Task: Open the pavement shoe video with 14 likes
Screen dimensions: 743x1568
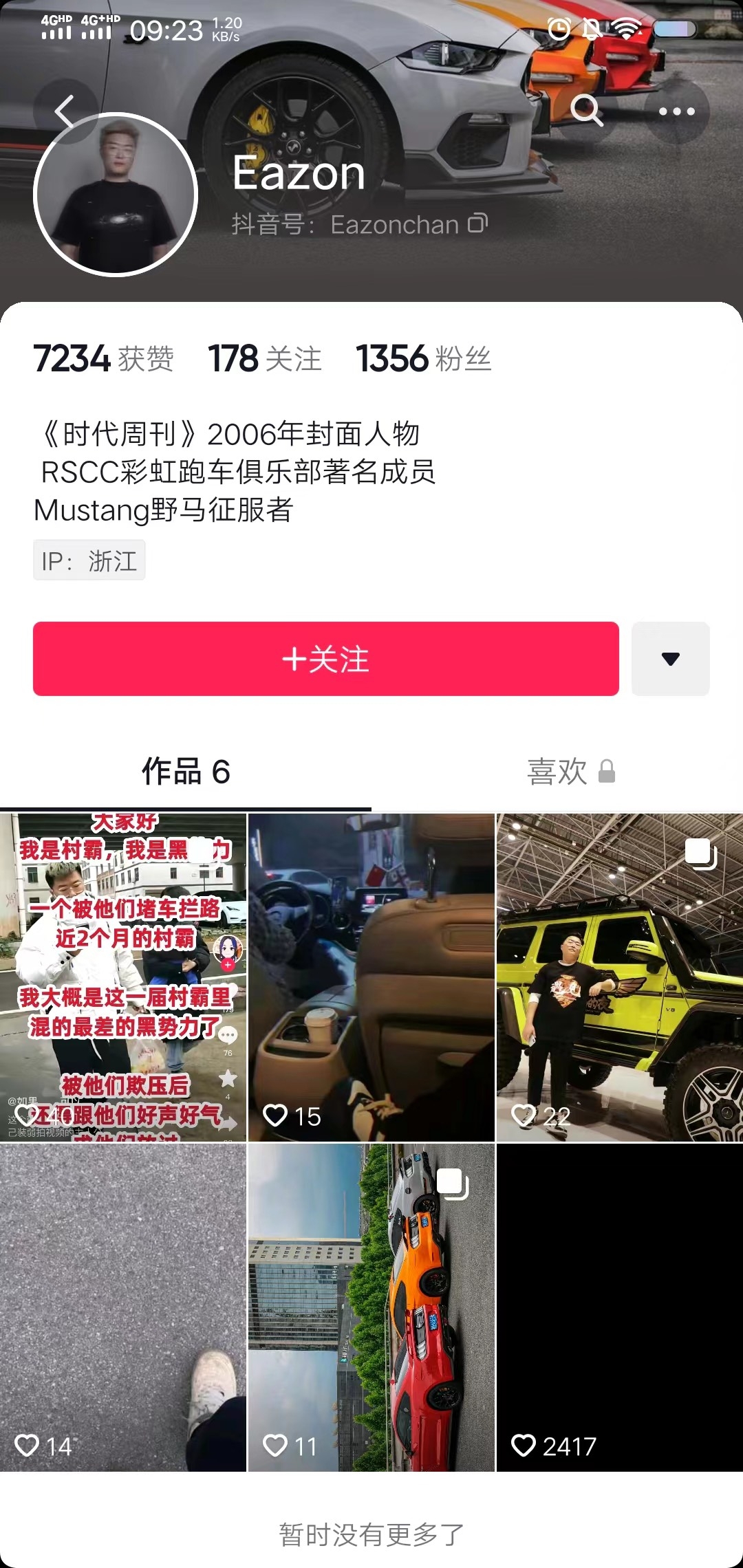Action: (x=123, y=1307)
